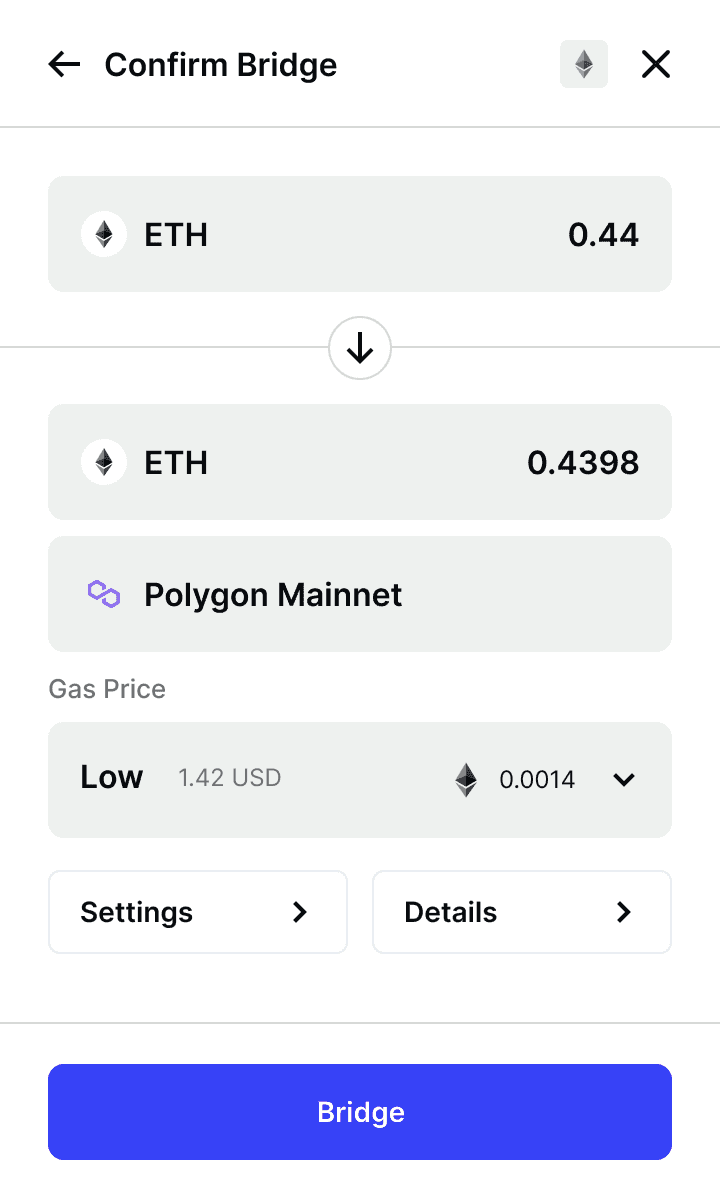Viewport: 720px width, 1200px height.
Task: Click the ETH token icon in the destination row
Action: 104,462
